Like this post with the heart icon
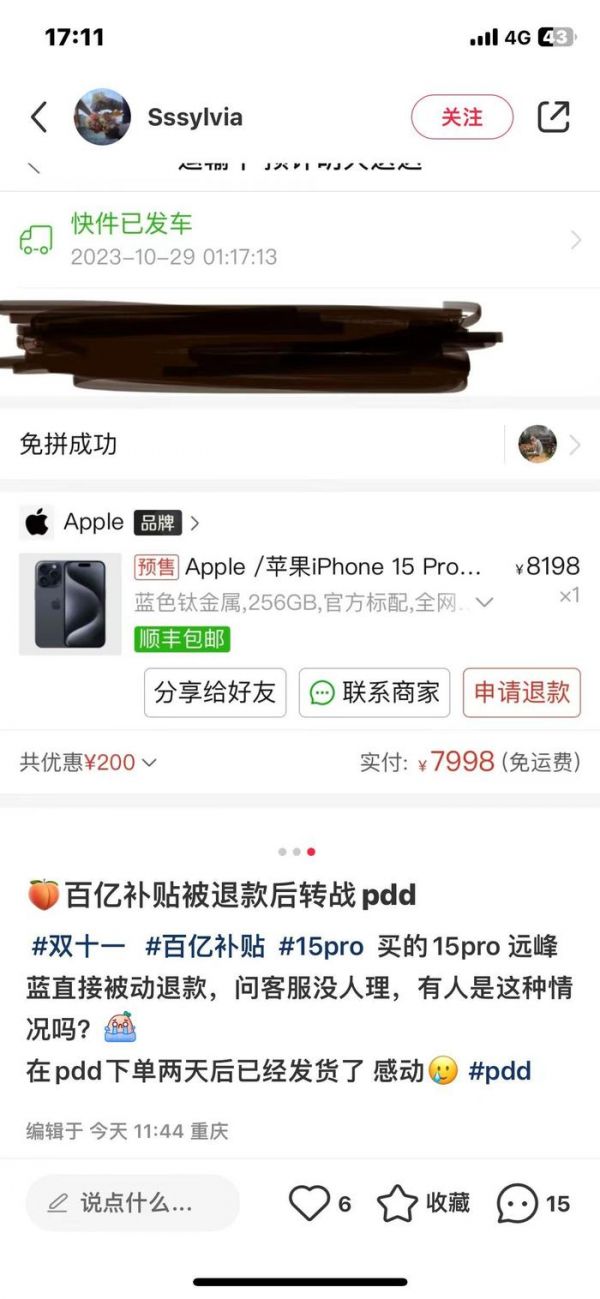Viewport: 600px width, 1299px height. (x=309, y=1203)
